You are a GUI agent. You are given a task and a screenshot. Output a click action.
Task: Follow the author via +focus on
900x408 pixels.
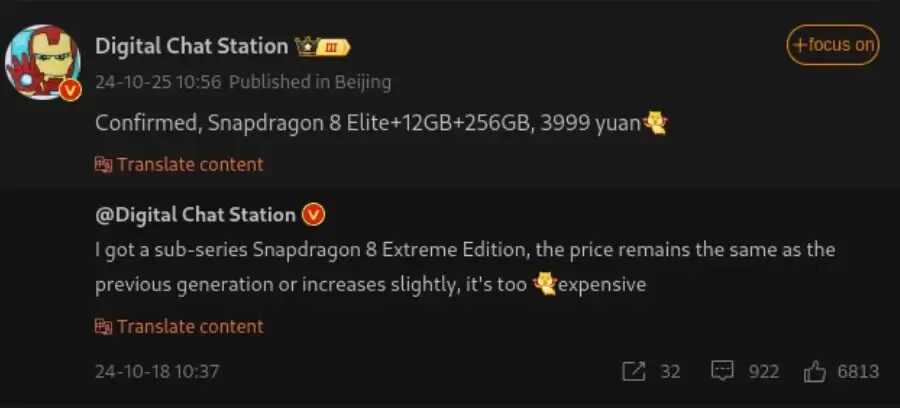[x=832, y=45]
